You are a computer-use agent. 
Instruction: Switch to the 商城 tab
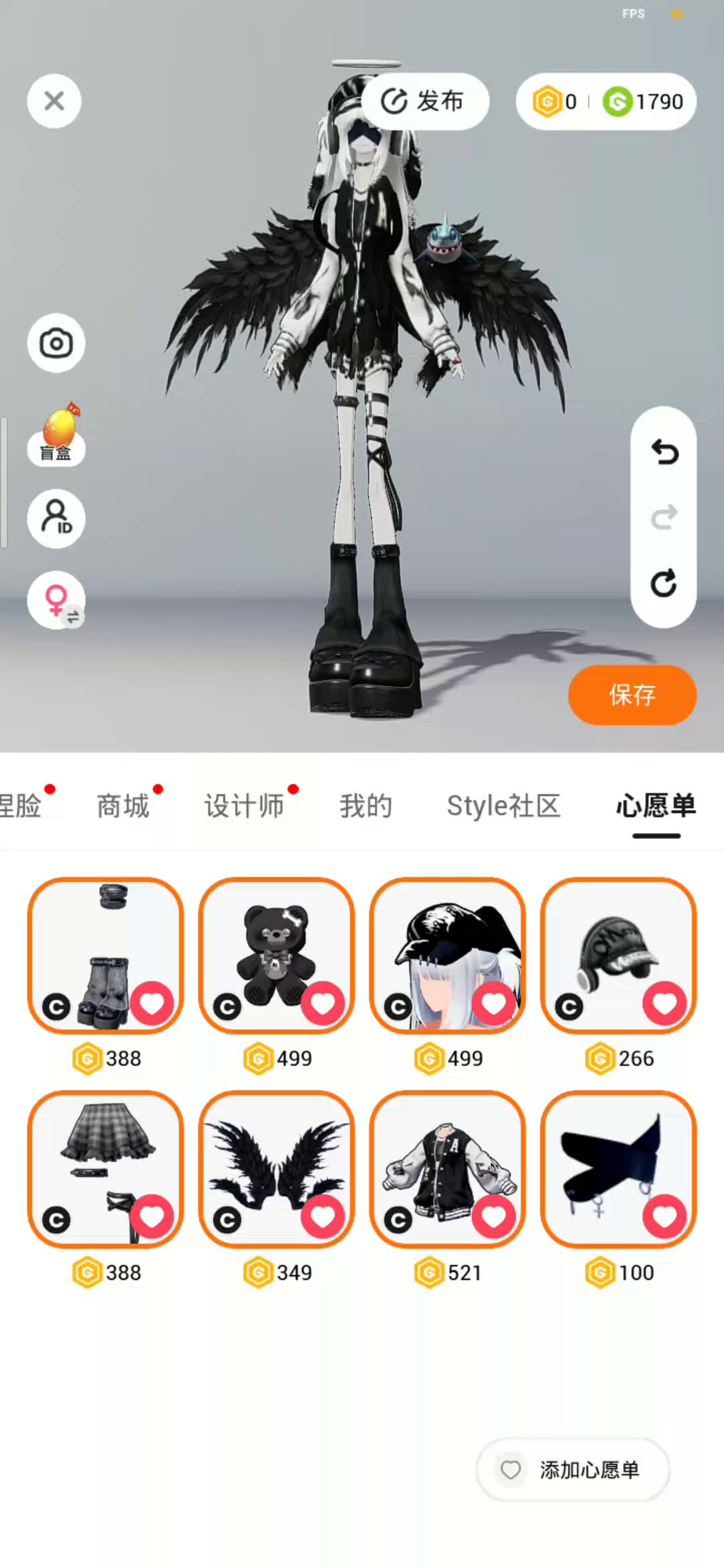point(123,805)
